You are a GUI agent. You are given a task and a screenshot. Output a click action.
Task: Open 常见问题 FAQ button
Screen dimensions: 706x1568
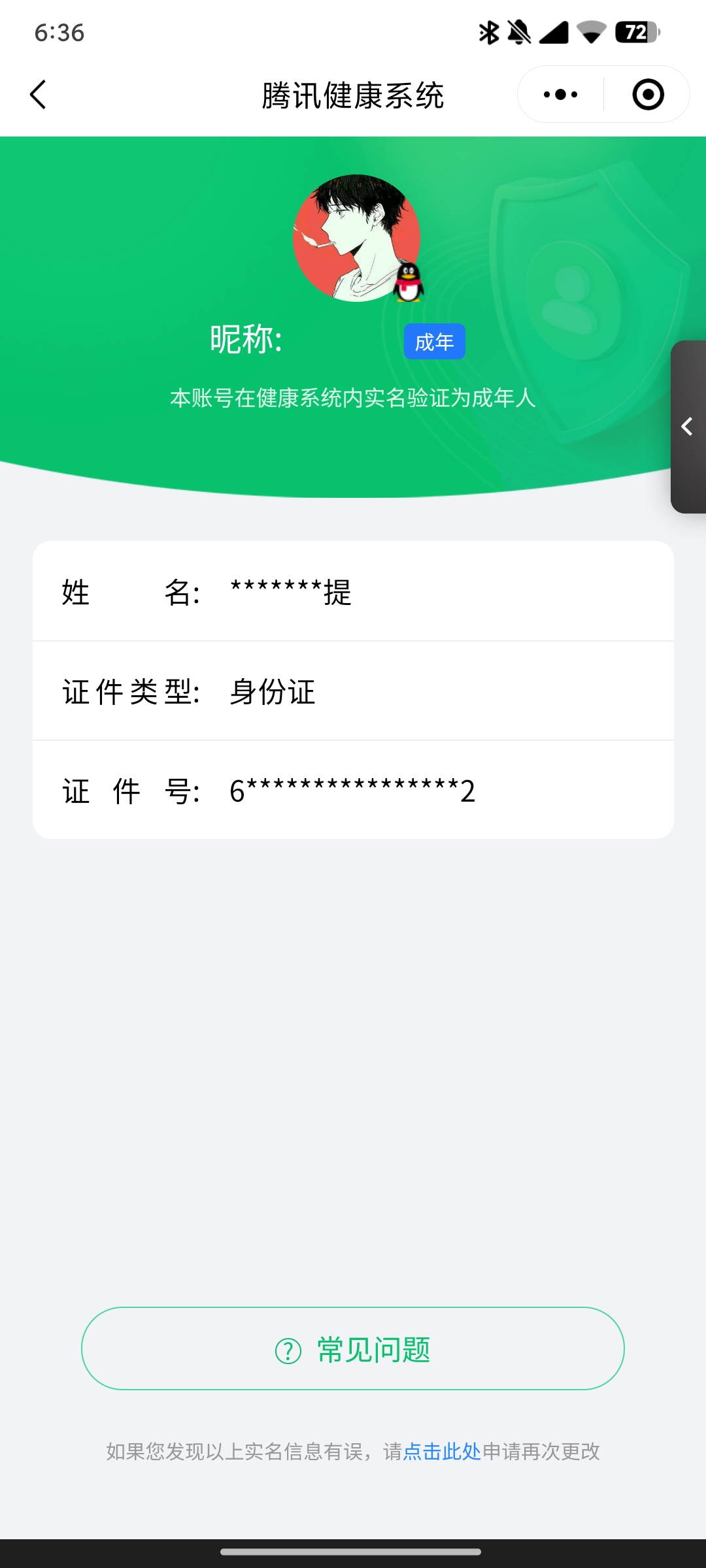pos(353,1348)
